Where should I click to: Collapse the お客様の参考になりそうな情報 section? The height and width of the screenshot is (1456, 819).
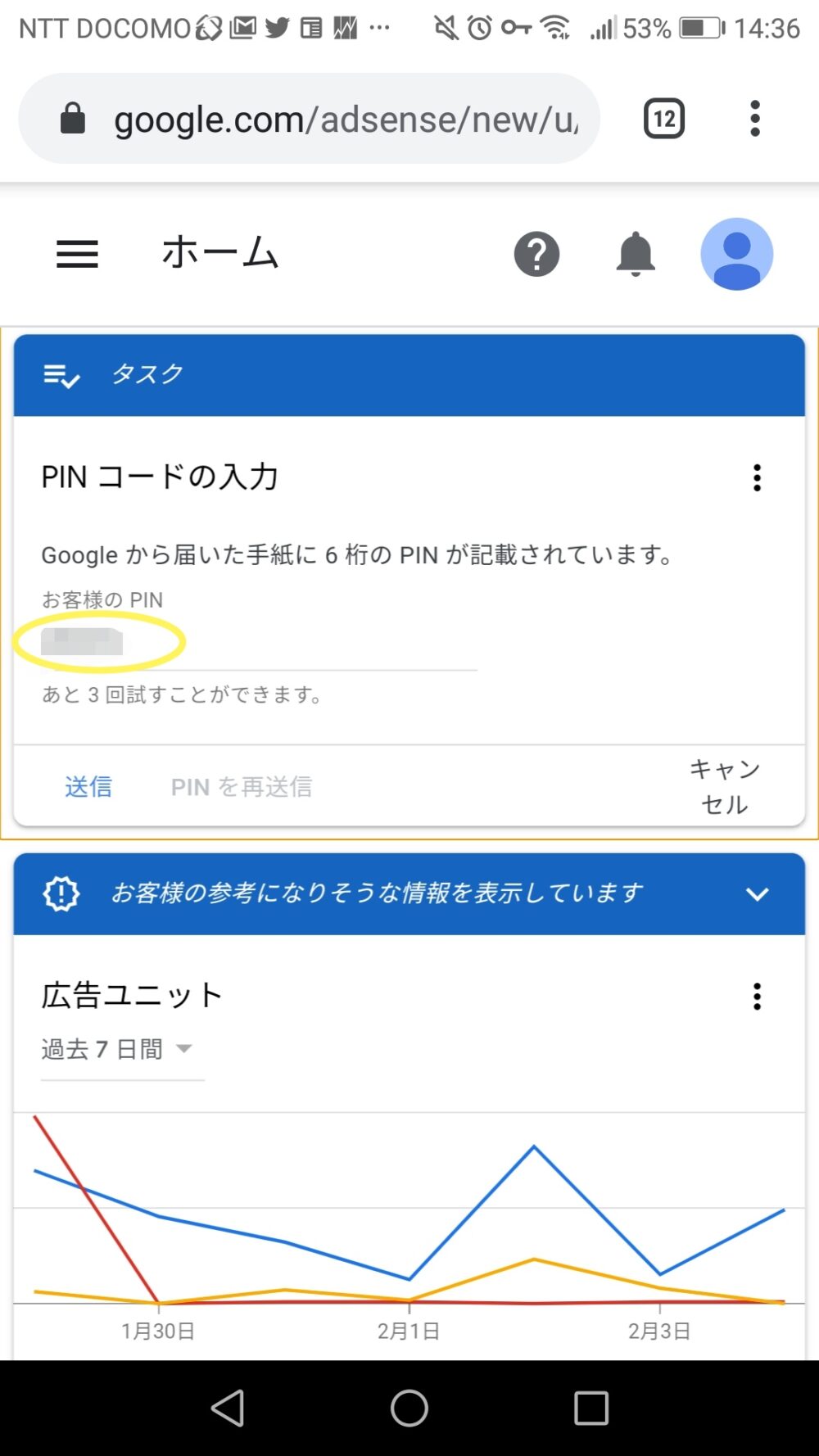[758, 893]
